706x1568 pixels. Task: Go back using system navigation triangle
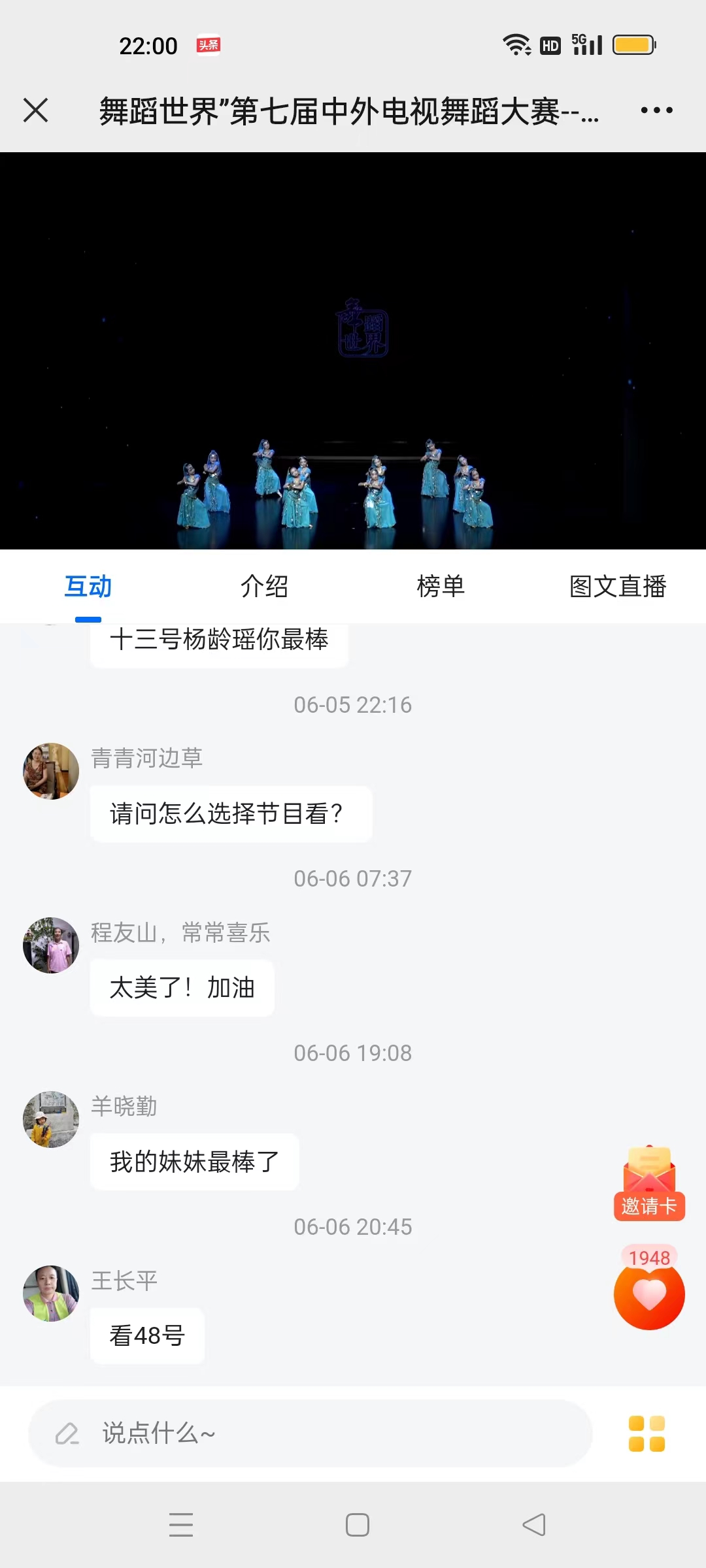point(534,1525)
